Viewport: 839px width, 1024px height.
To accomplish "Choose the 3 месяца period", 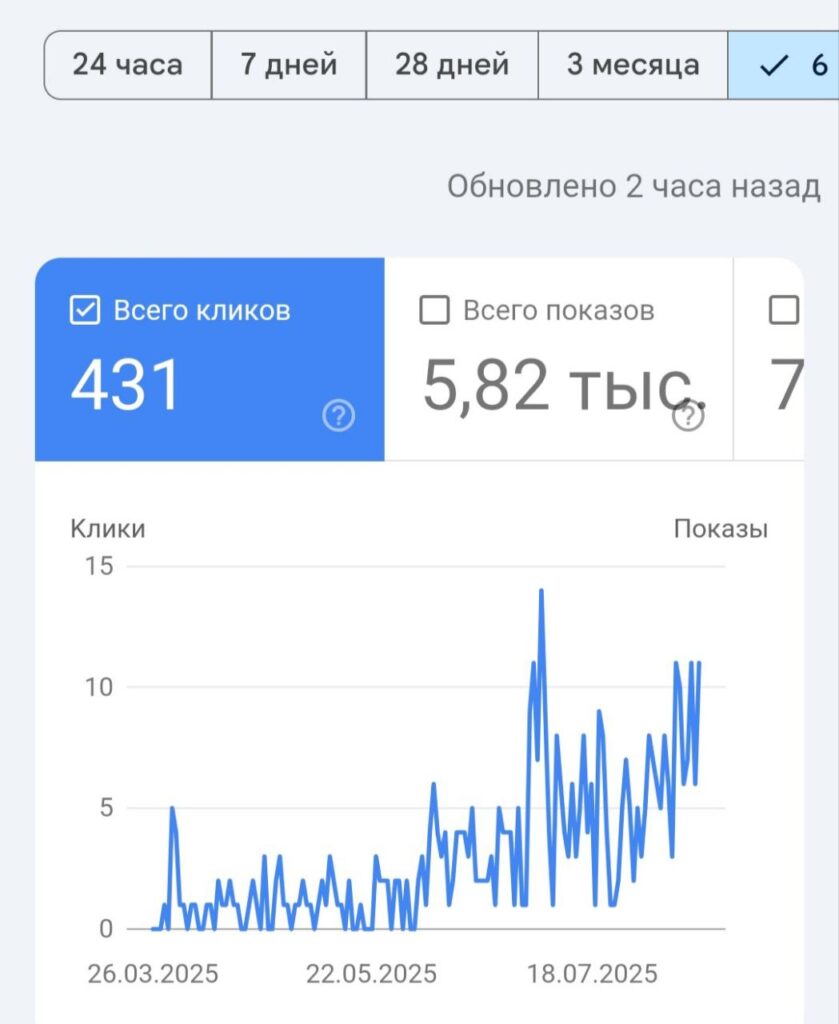I will (x=631, y=64).
